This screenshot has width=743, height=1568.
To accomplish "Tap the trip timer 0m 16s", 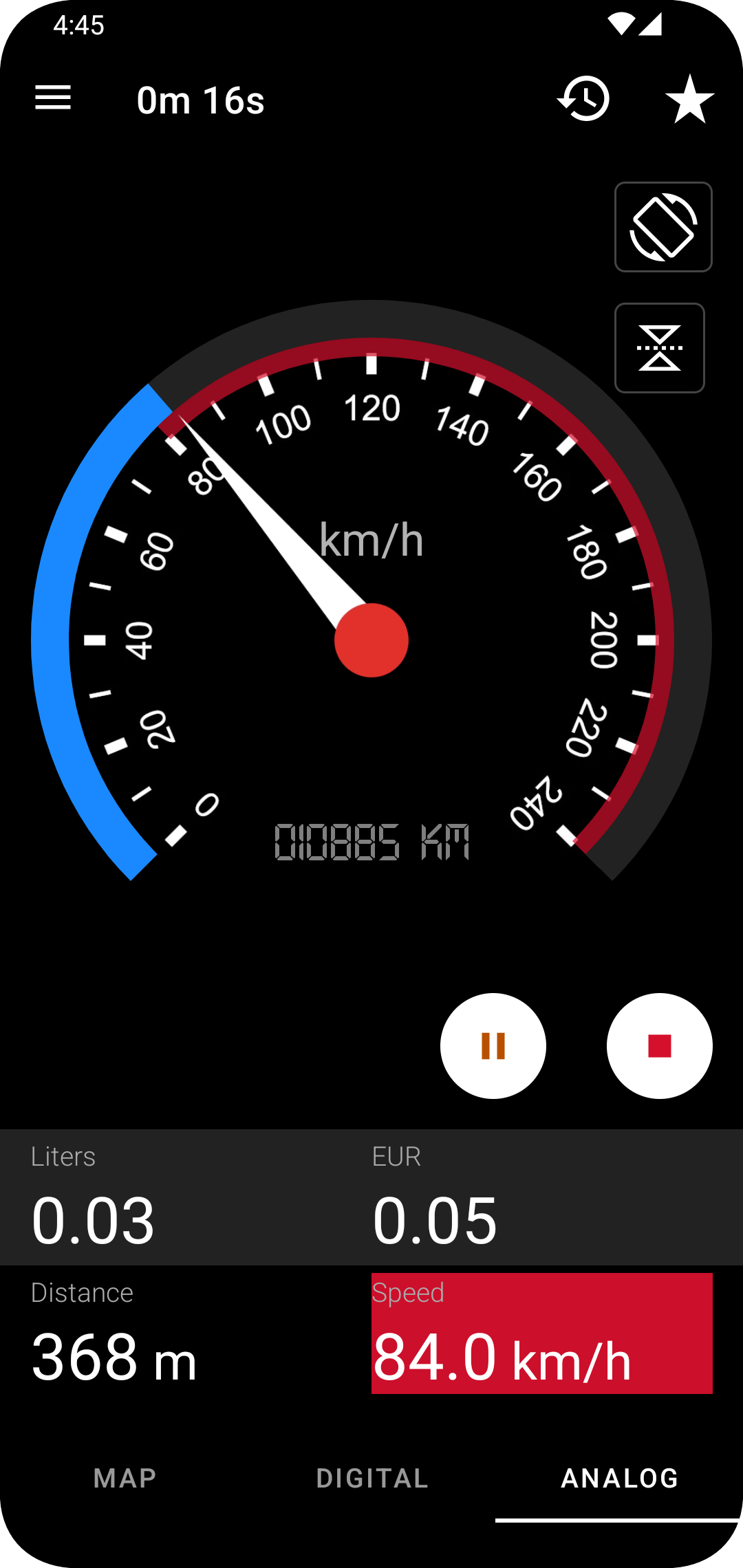I will click(200, 98).
